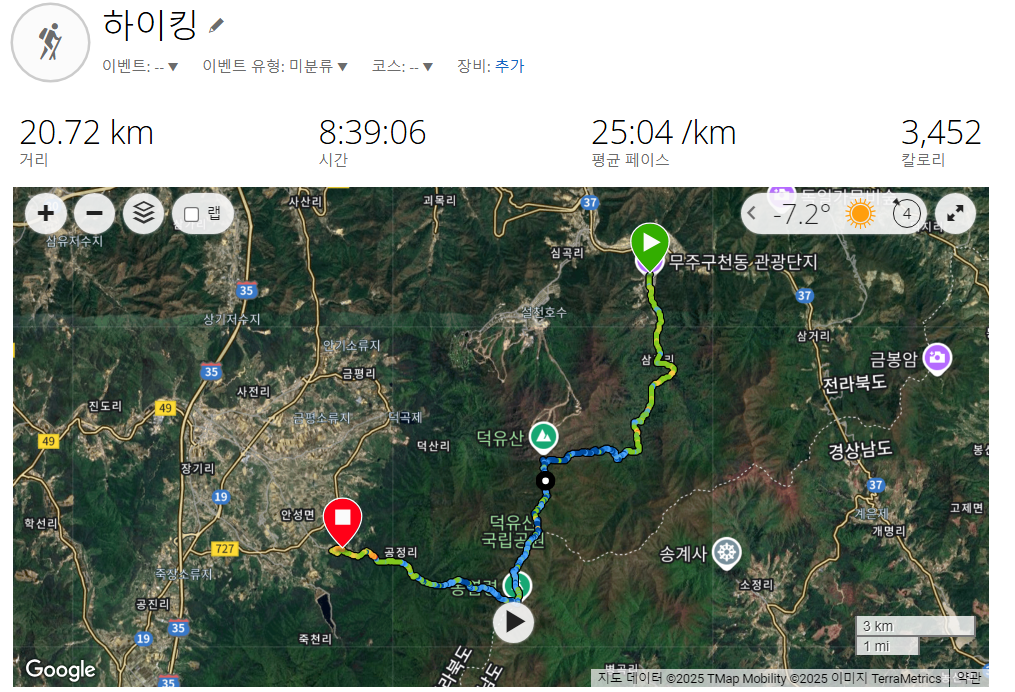
Task: Open the map layers selector
Action: pyautogui.click(x=143, y=213)
